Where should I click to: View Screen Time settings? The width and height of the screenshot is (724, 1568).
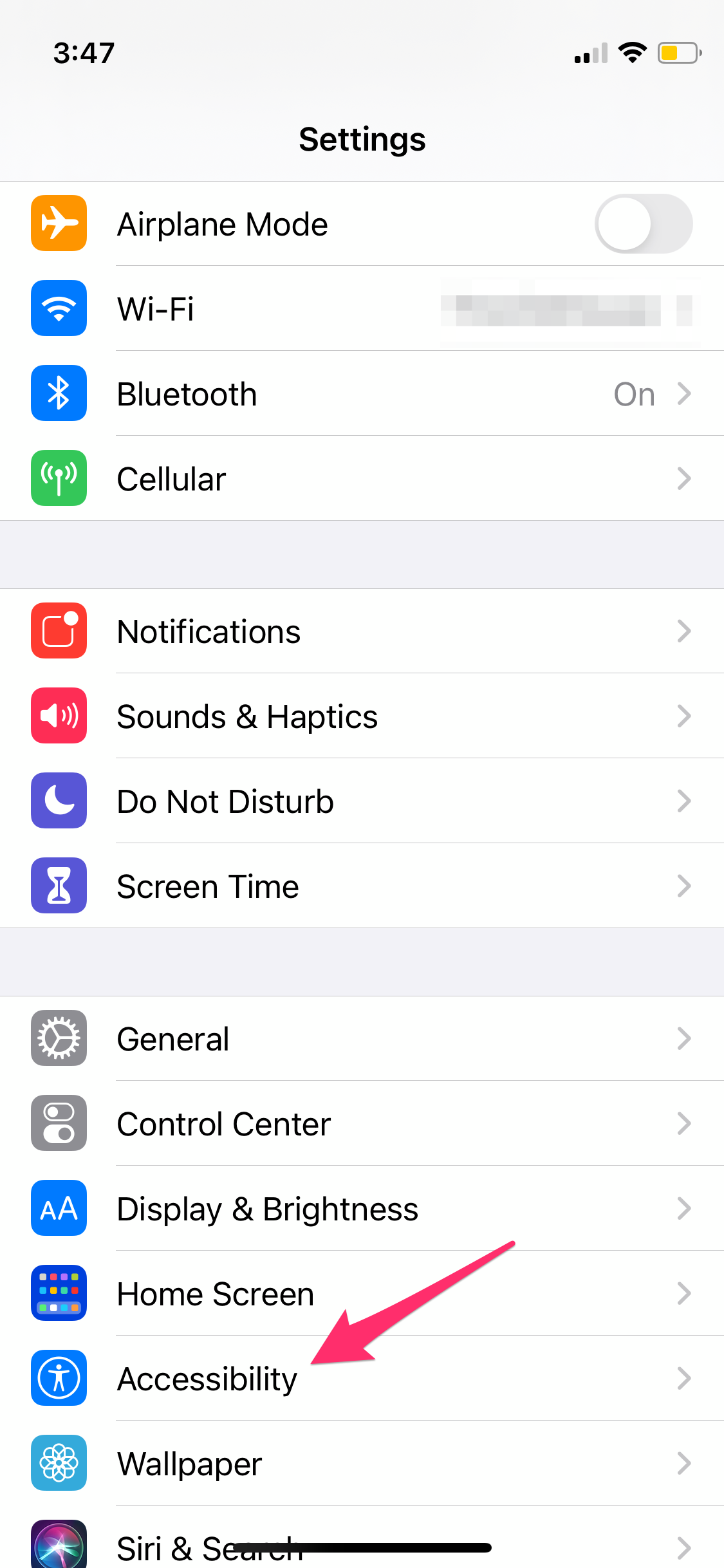pyautogui.click(x=362, y=886)
